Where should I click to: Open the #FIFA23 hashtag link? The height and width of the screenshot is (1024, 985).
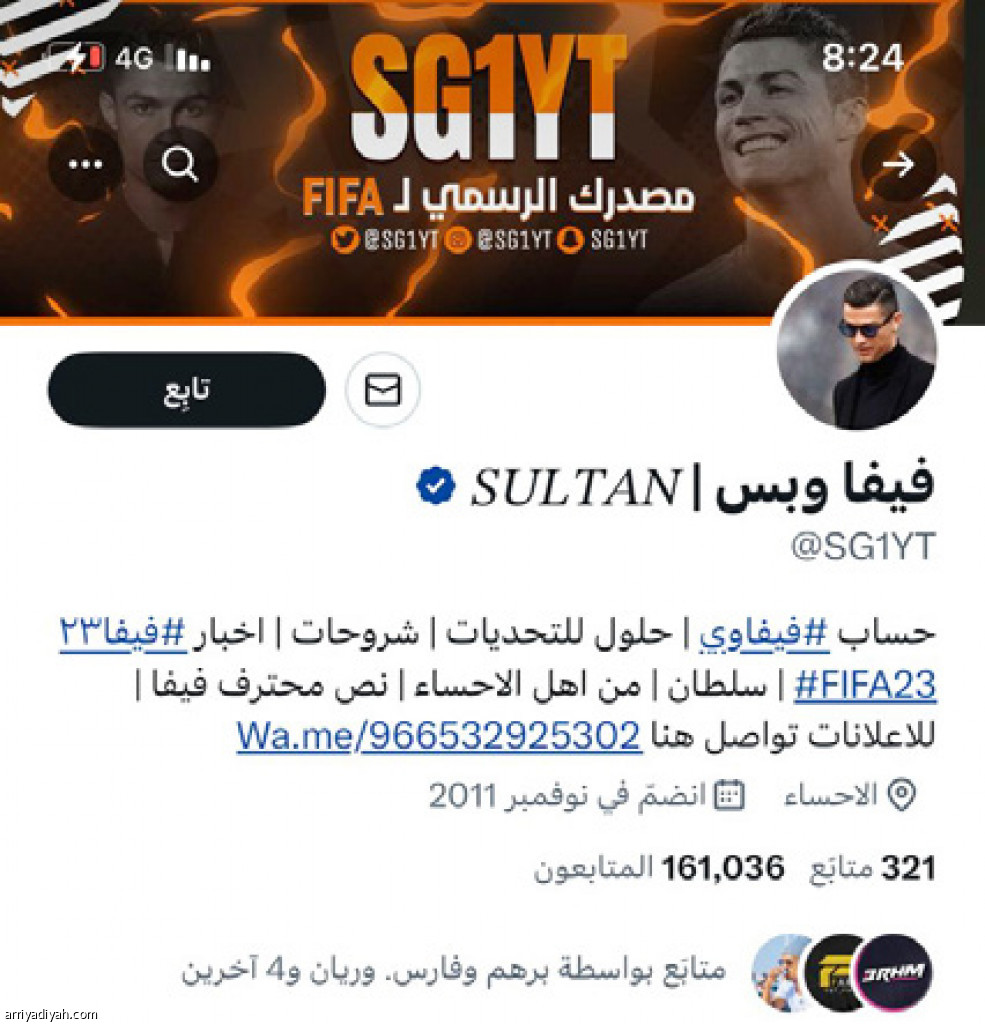(865, 685)
